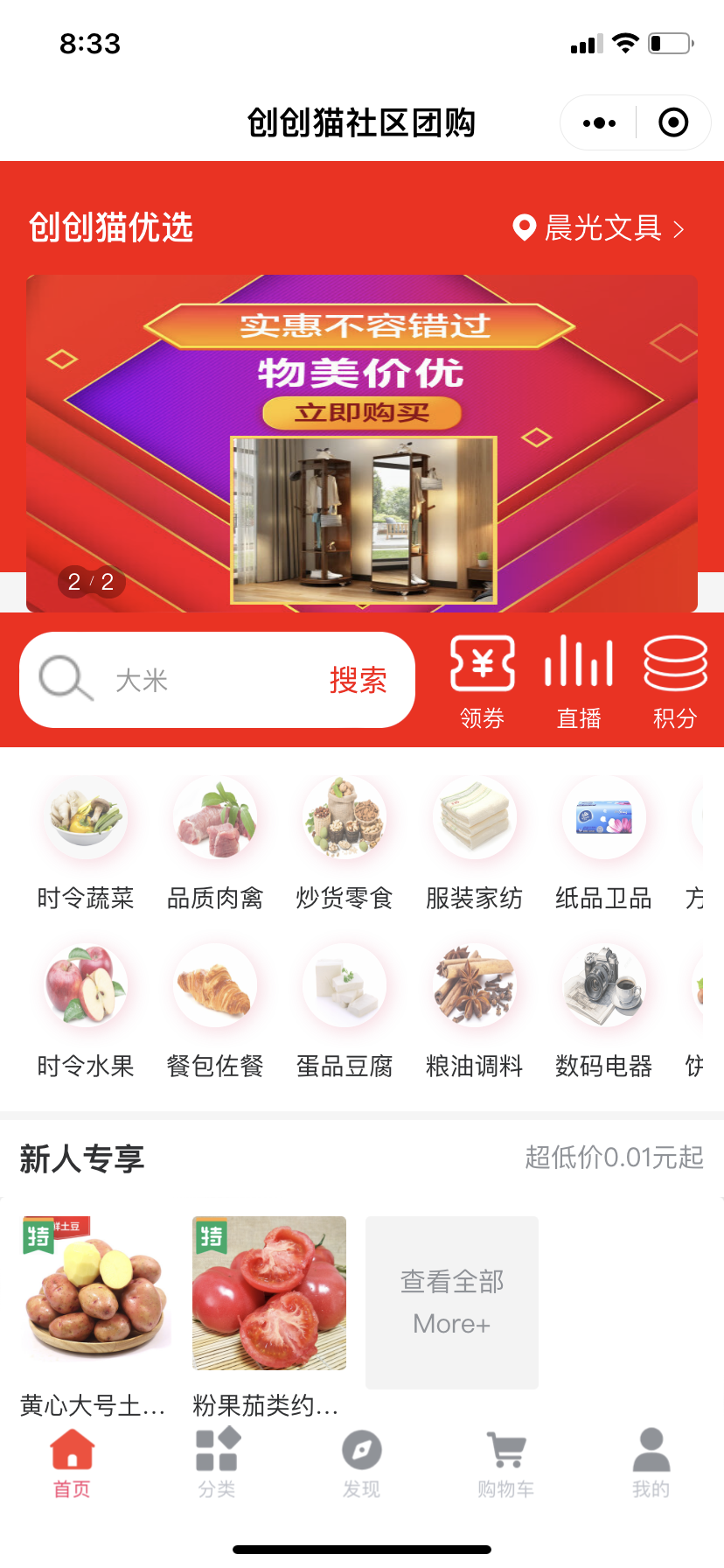Image resolution: width=724 pixels, height=1568 pixels.
Task: Close the mini program with the circle button
Action: pyautogui.click(x=673, y=122)
